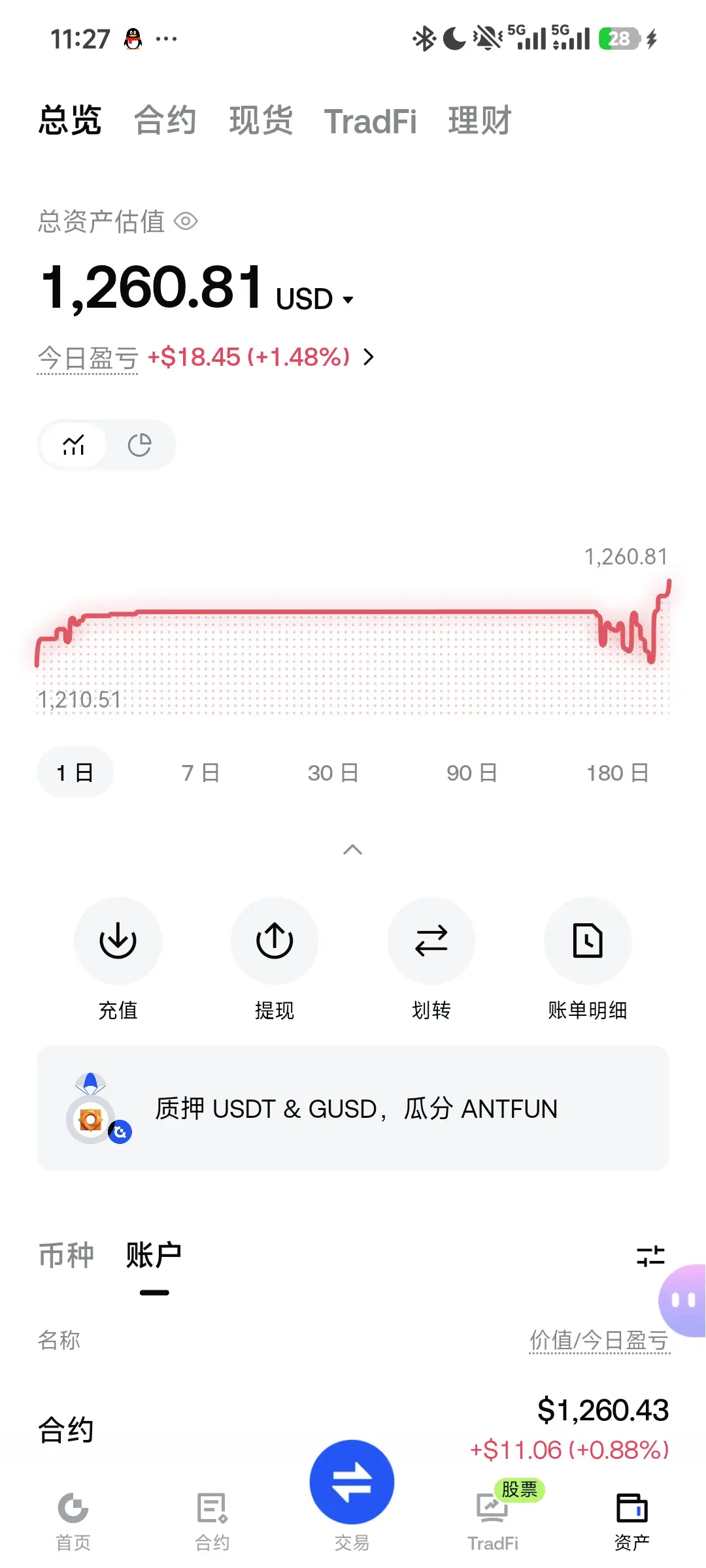Open the asset list filter settings icon
The image size is (706, 1568).
tap(650, 1255)
